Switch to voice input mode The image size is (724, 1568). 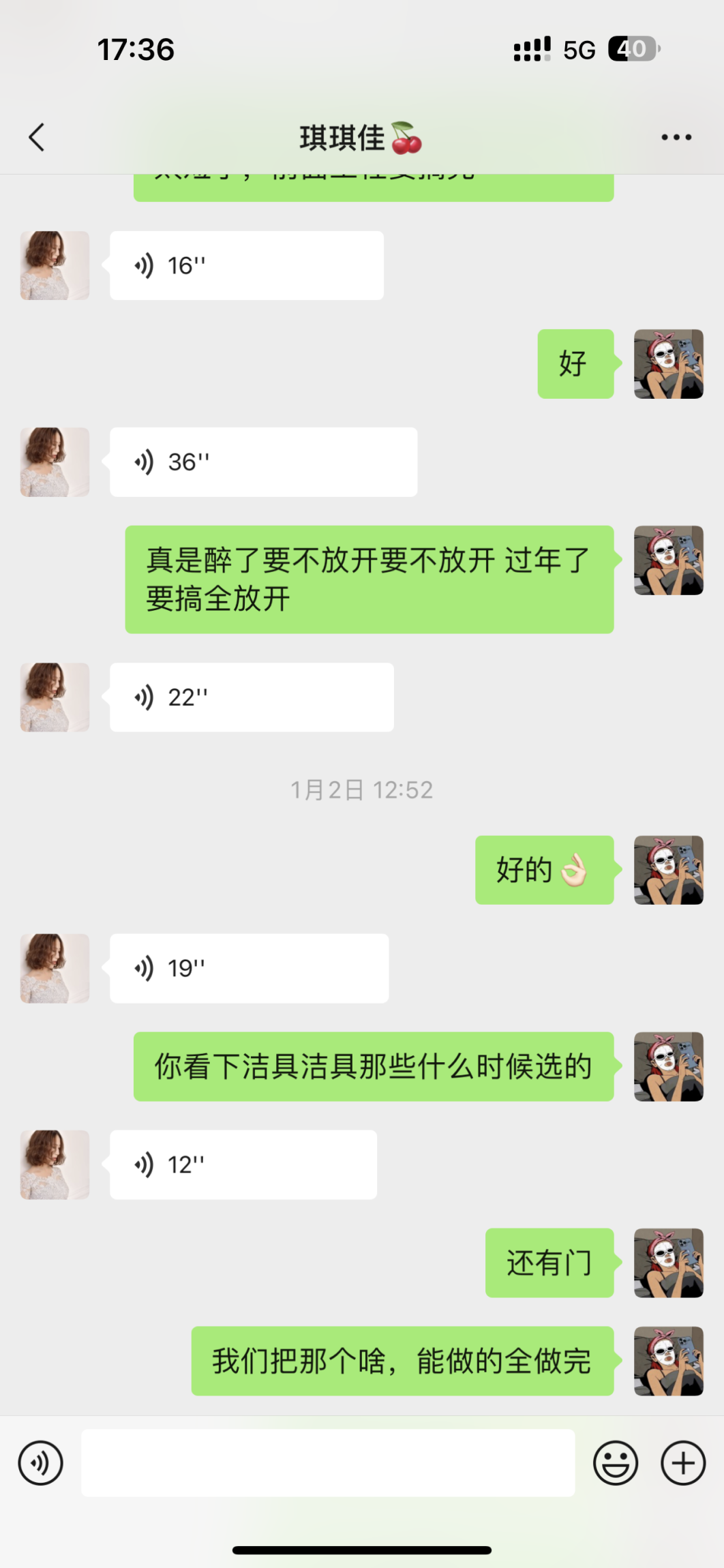(41, 1463)
